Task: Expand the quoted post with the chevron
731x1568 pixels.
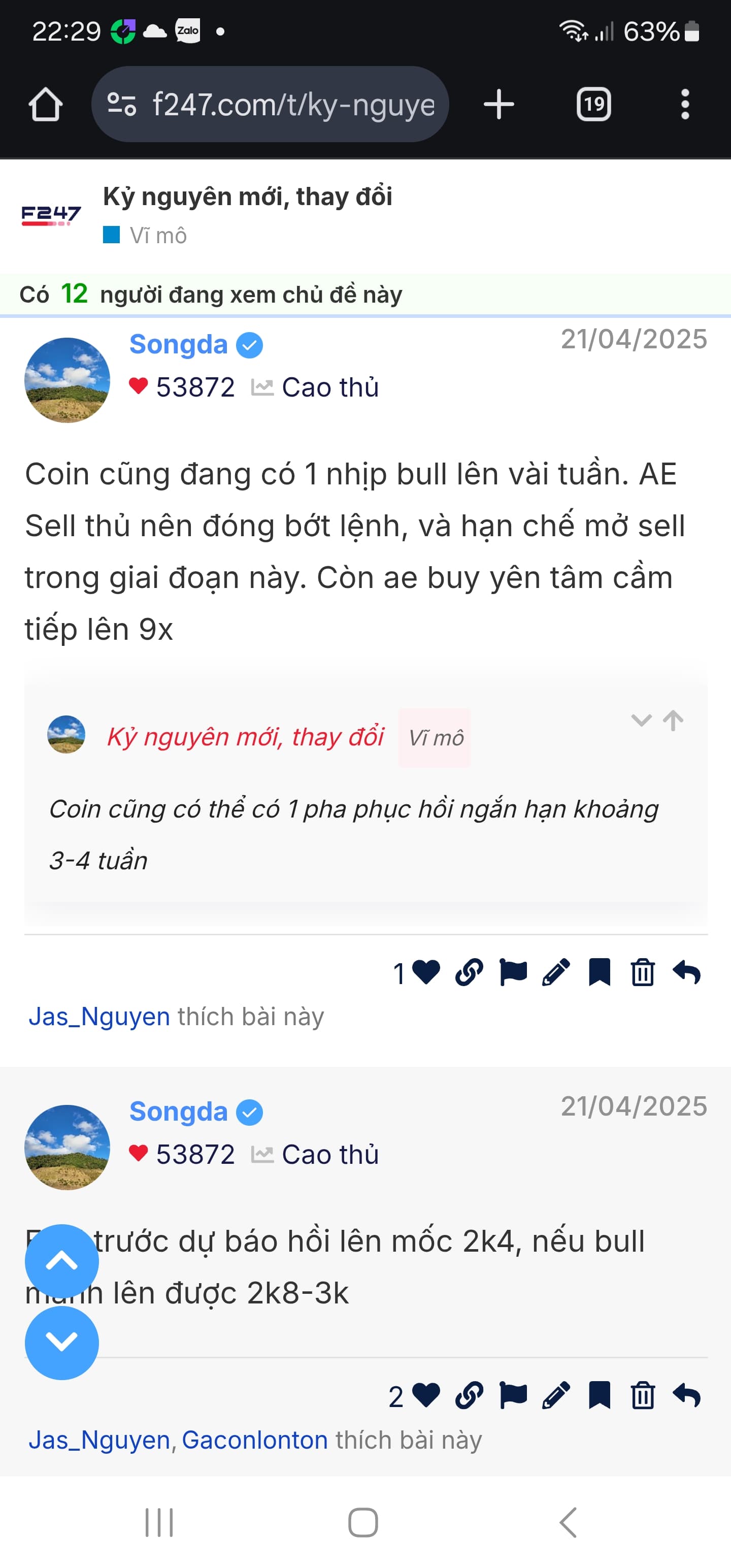Action: pyautogui.click(x=642, y=721)
